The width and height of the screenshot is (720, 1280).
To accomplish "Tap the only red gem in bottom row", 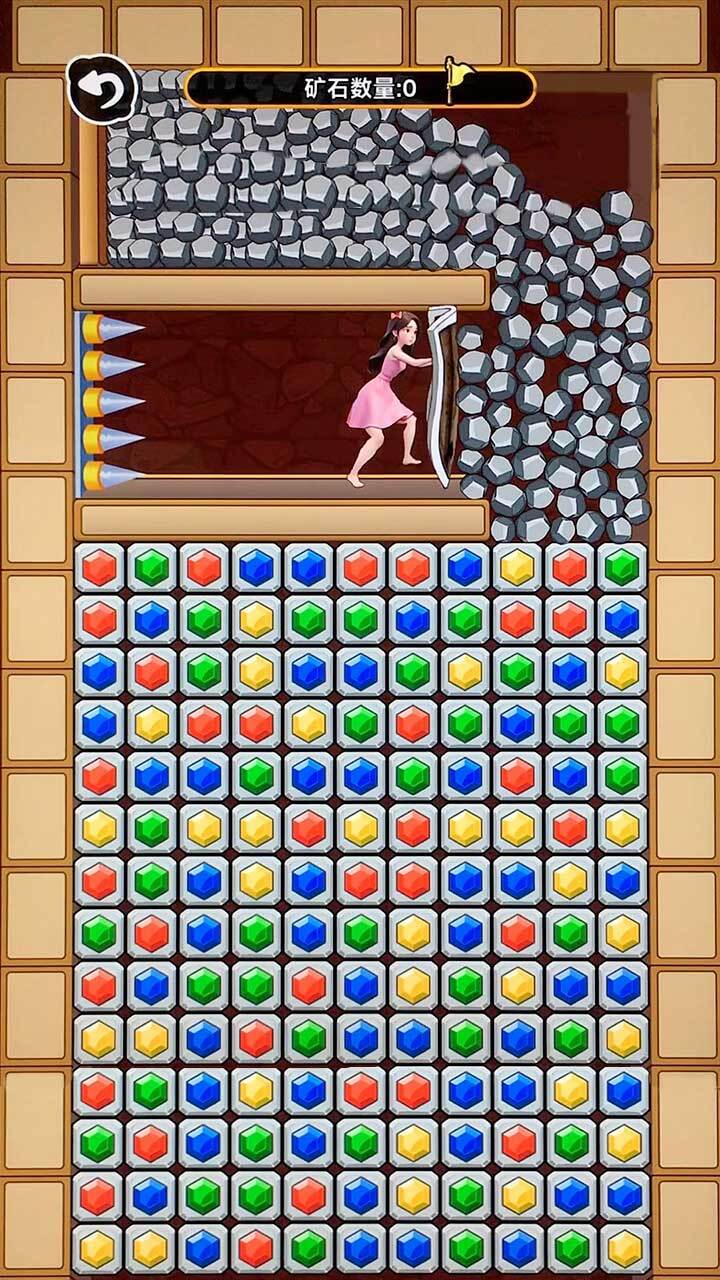I will [255, 1247].
